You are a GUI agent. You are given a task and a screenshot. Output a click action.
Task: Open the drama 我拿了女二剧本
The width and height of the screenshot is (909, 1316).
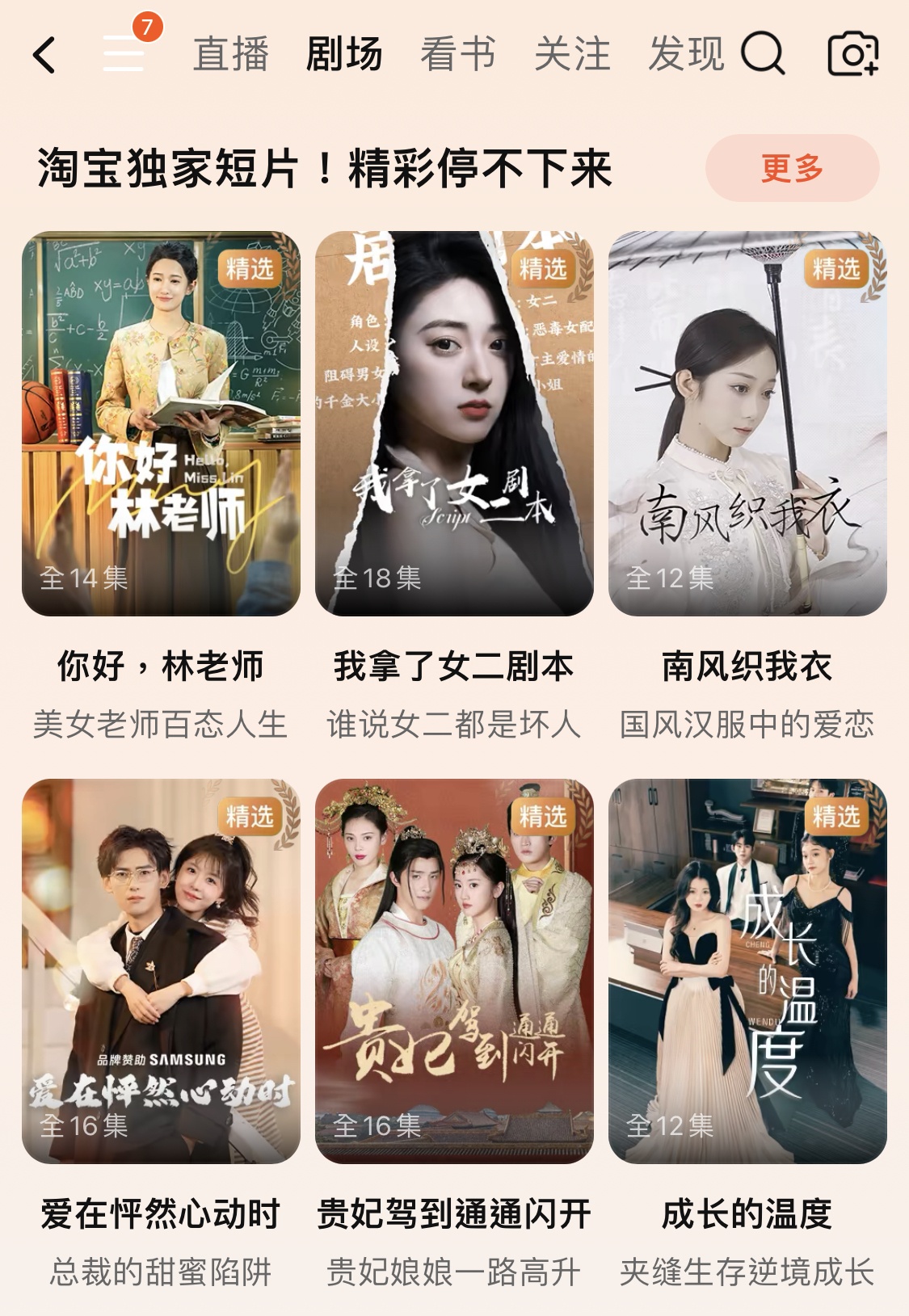pyautogui.click(x=454, y=424)
